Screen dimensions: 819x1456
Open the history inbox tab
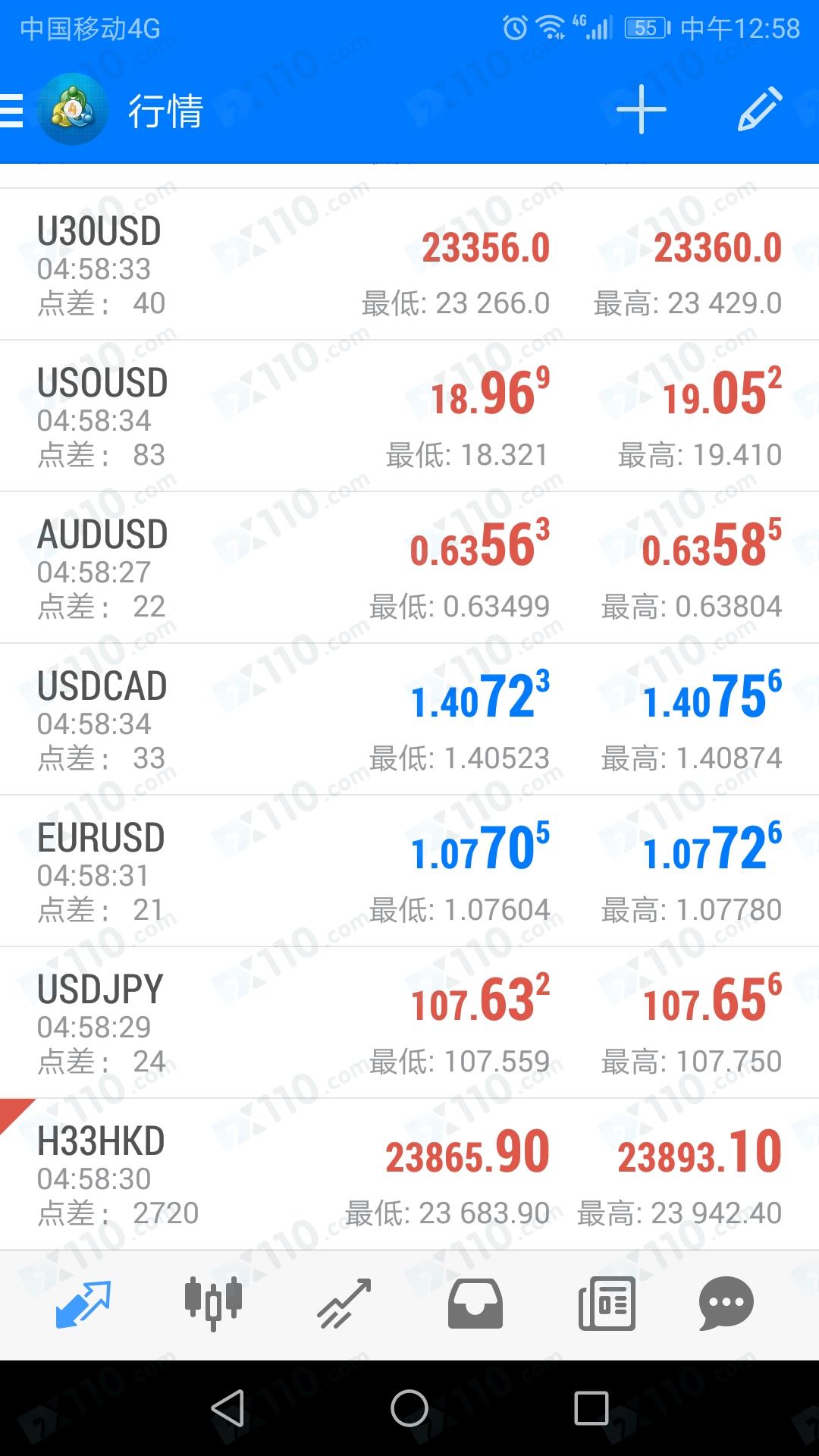475,1304
